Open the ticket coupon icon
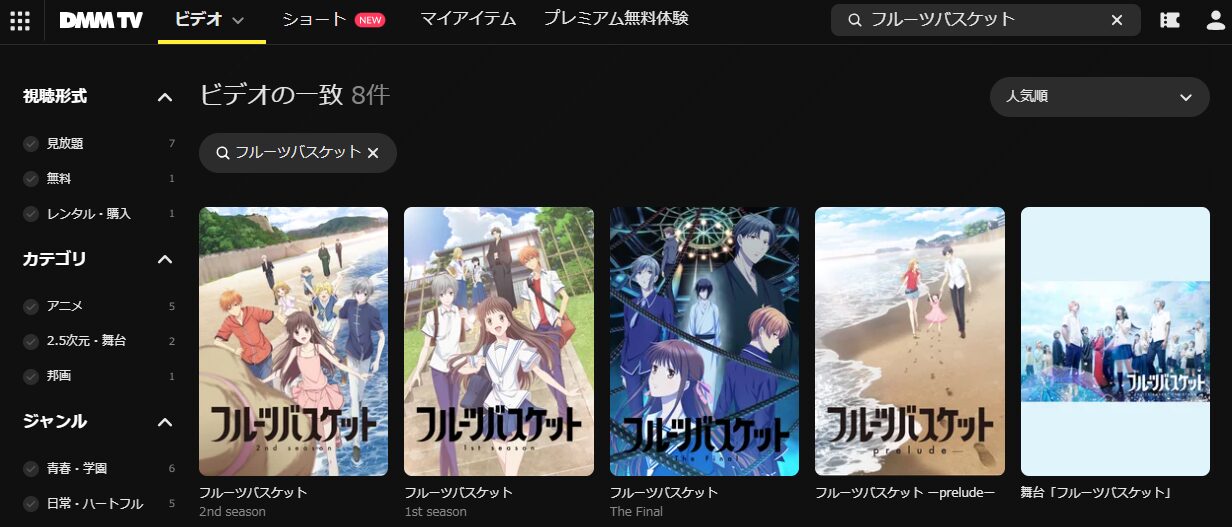This screenshot has width=1232, height=527. pos(1170,20)
